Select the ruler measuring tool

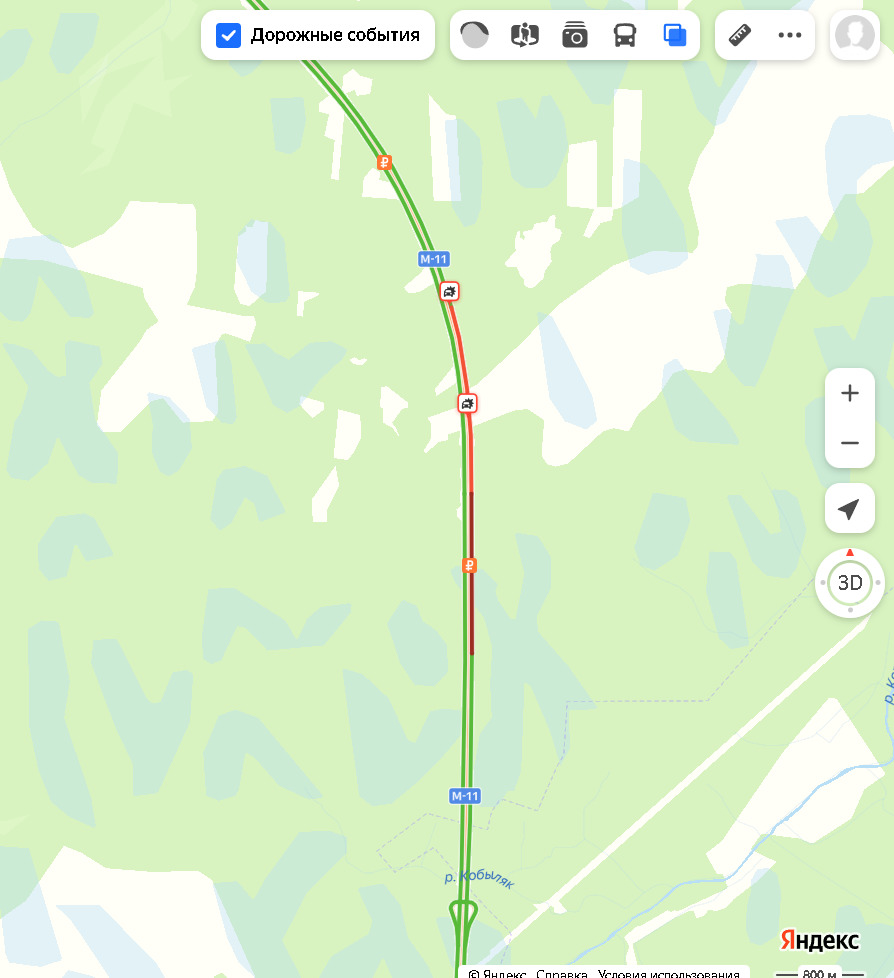point(740,36)
